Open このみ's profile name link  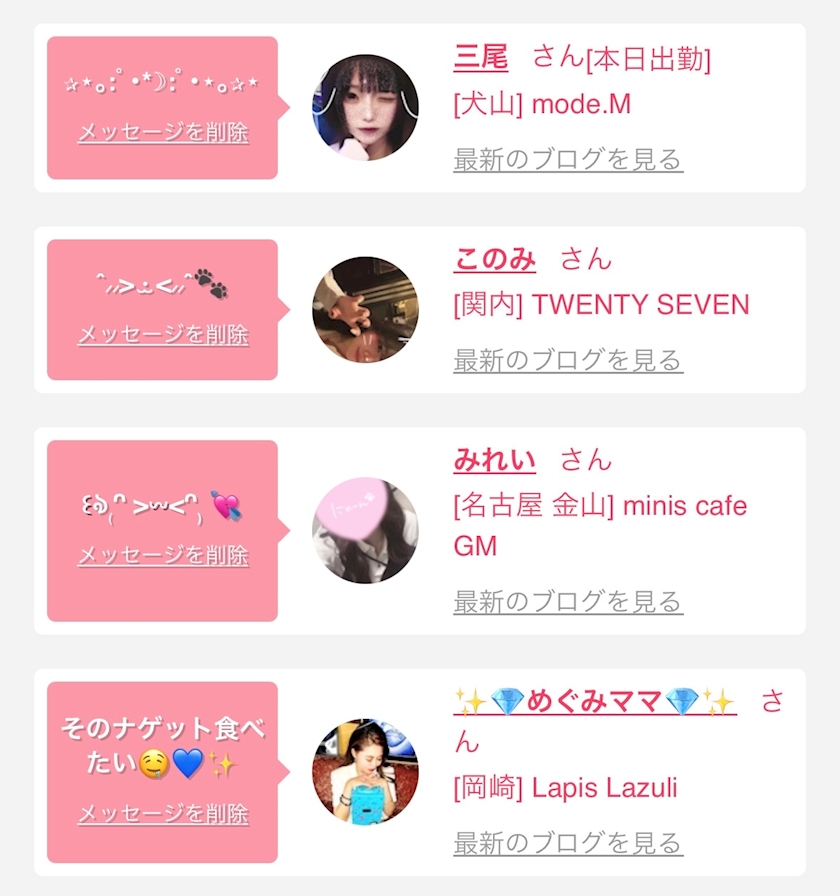[x=495, y=259]
